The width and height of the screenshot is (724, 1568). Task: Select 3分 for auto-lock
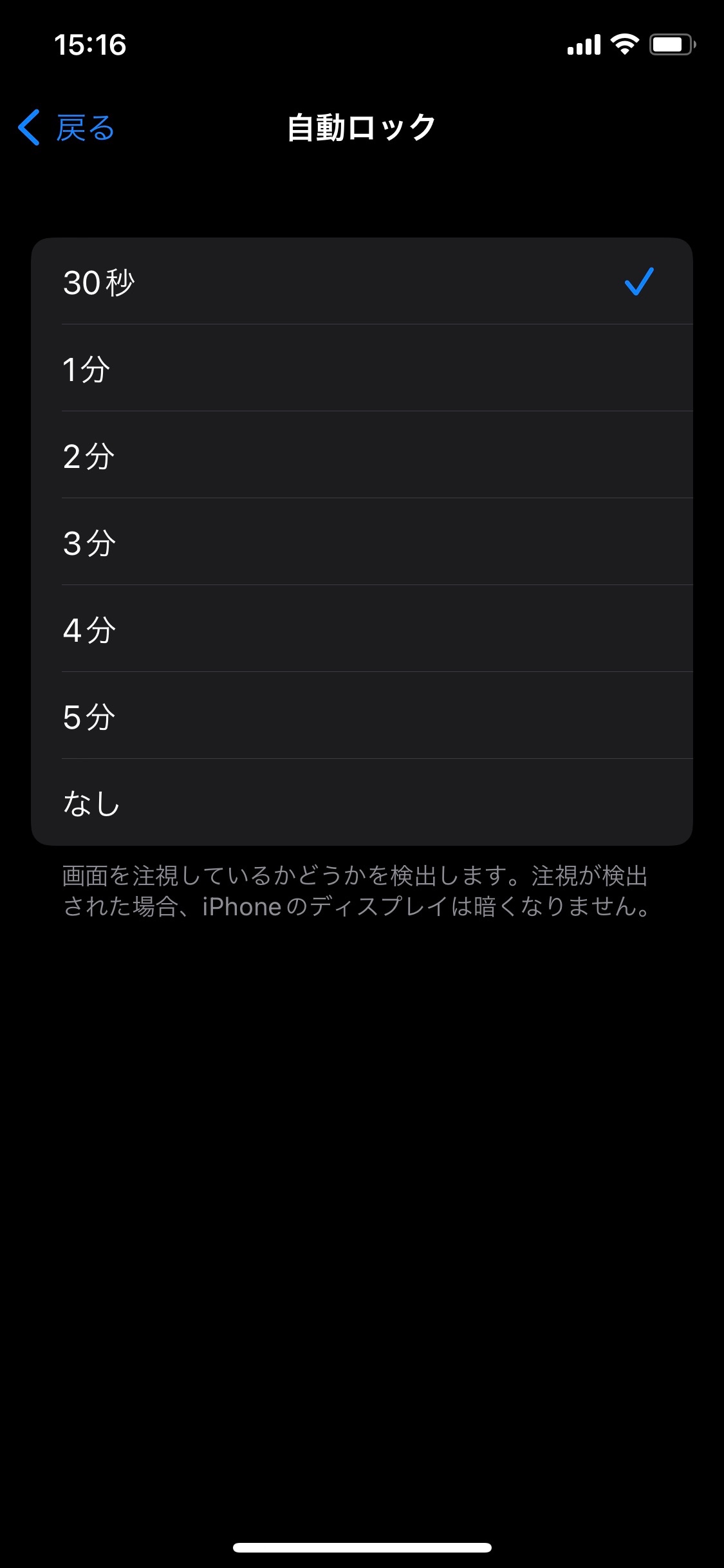point(362,543)
